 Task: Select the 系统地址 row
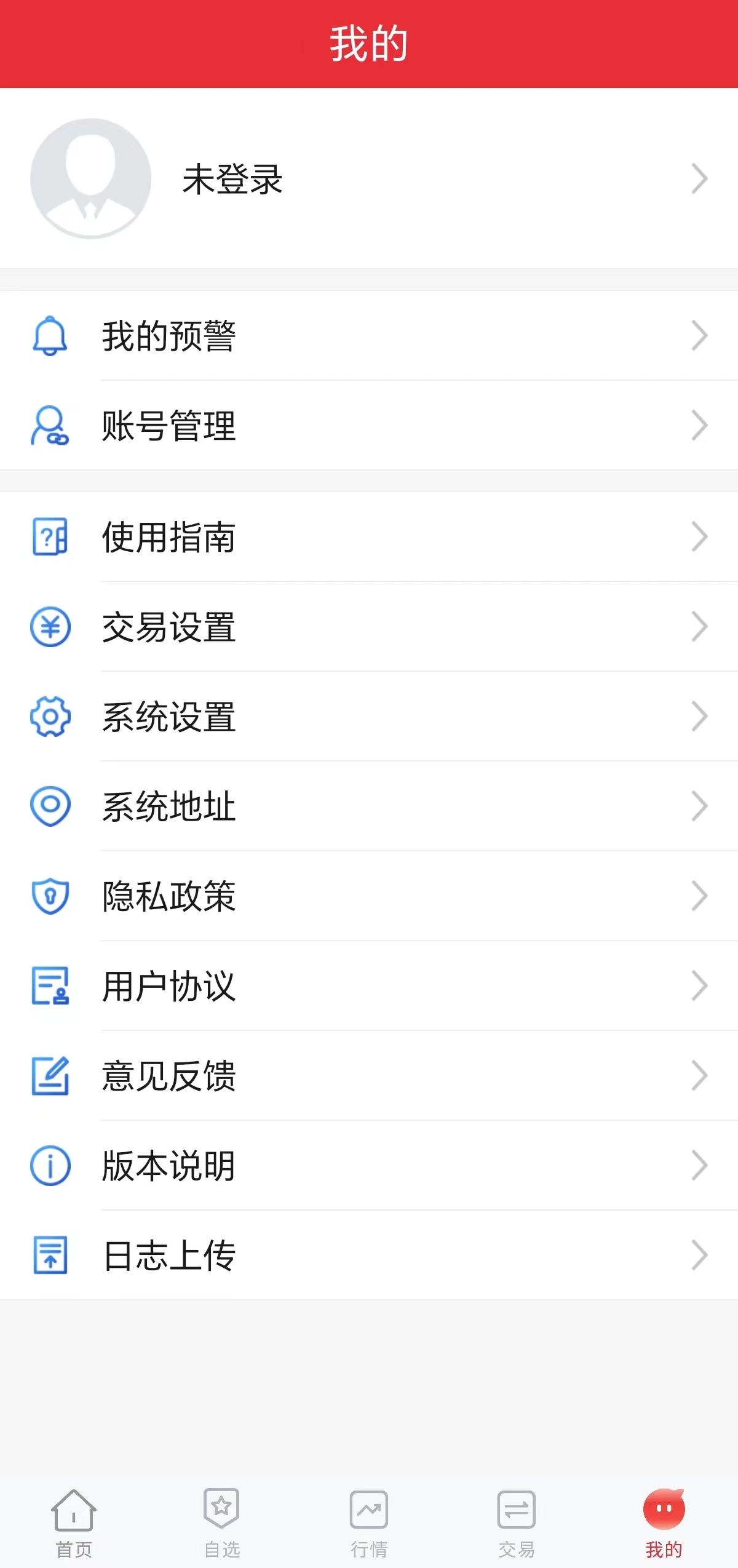pyautogui.click(x=369, y=806)
